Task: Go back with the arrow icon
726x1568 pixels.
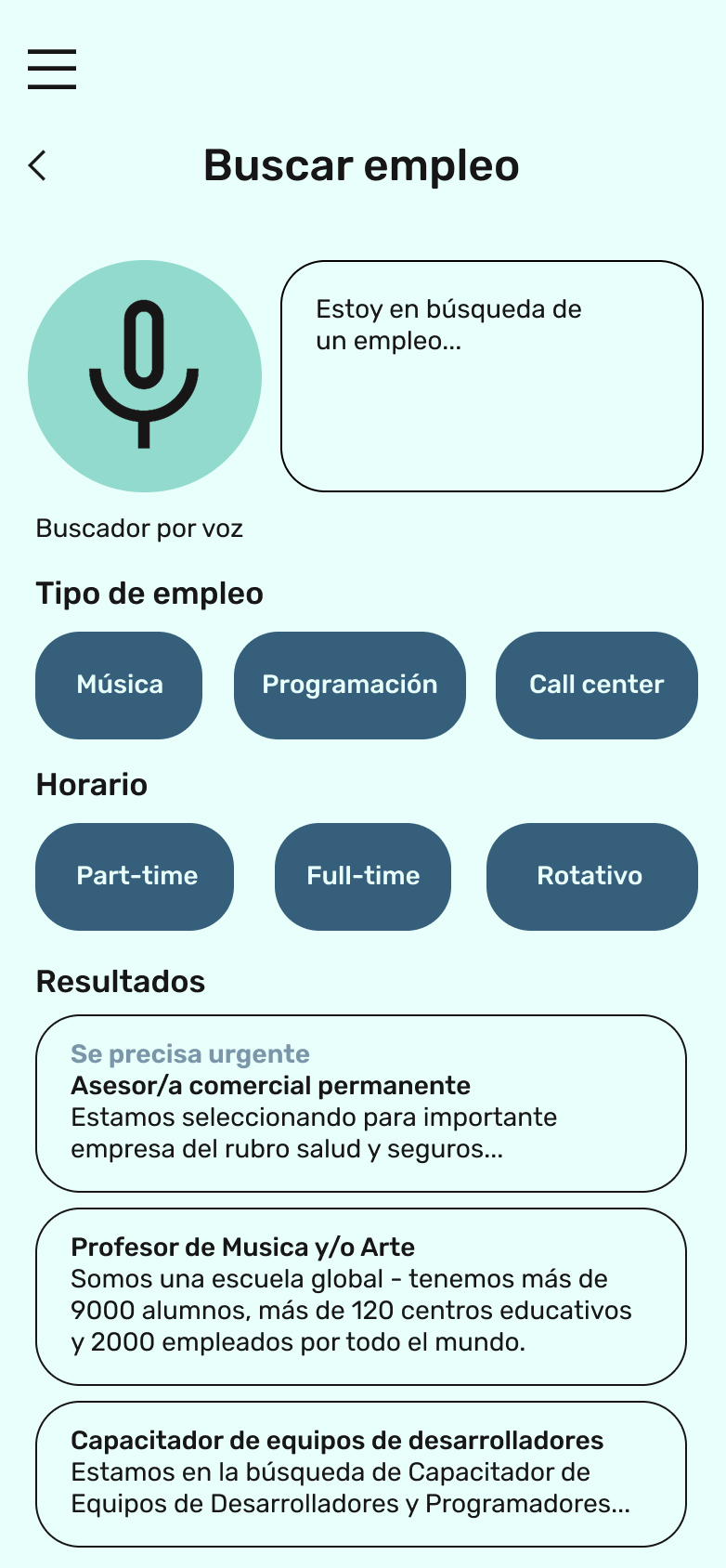Action: click(x=37, y=165)
